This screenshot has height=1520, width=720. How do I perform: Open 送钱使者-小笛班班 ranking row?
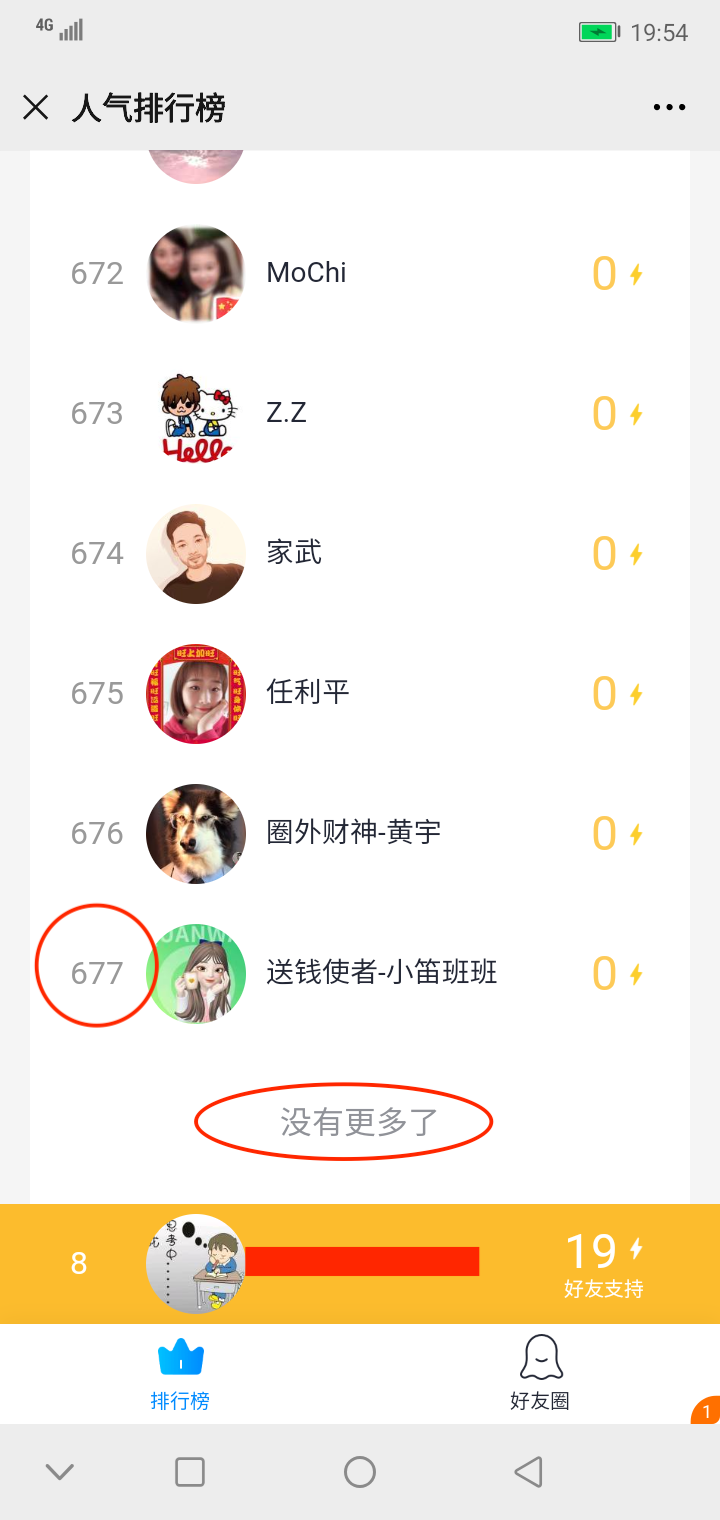point(360,973)
